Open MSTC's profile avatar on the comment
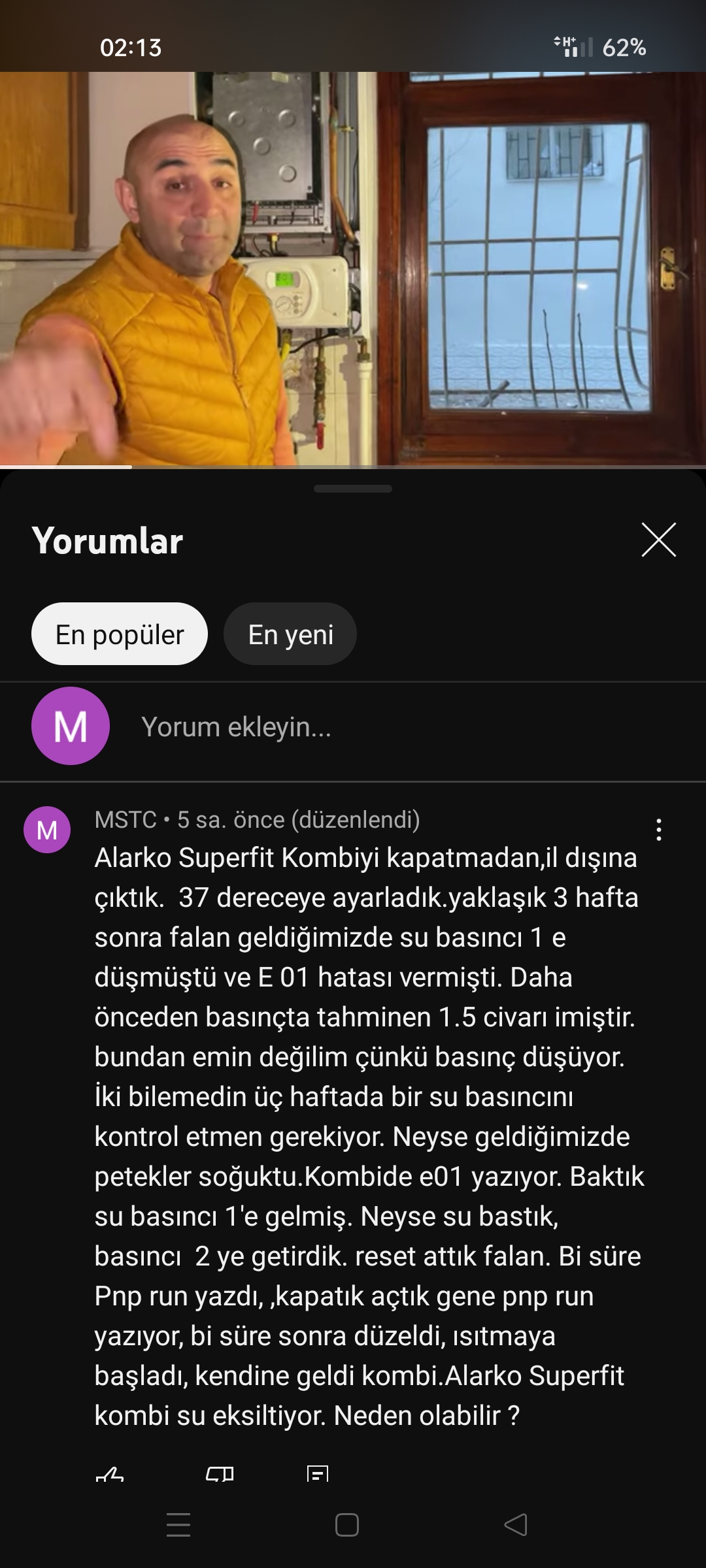Image resolution: width=706 pixels, height=1568 pixels. pyautogui.click(x=47, y=830)
